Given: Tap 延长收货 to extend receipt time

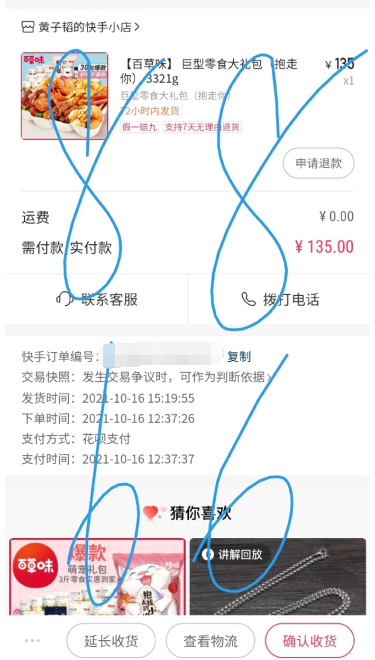Looking at the screenshot, I should pyautogui.click(x=111, y=641).
